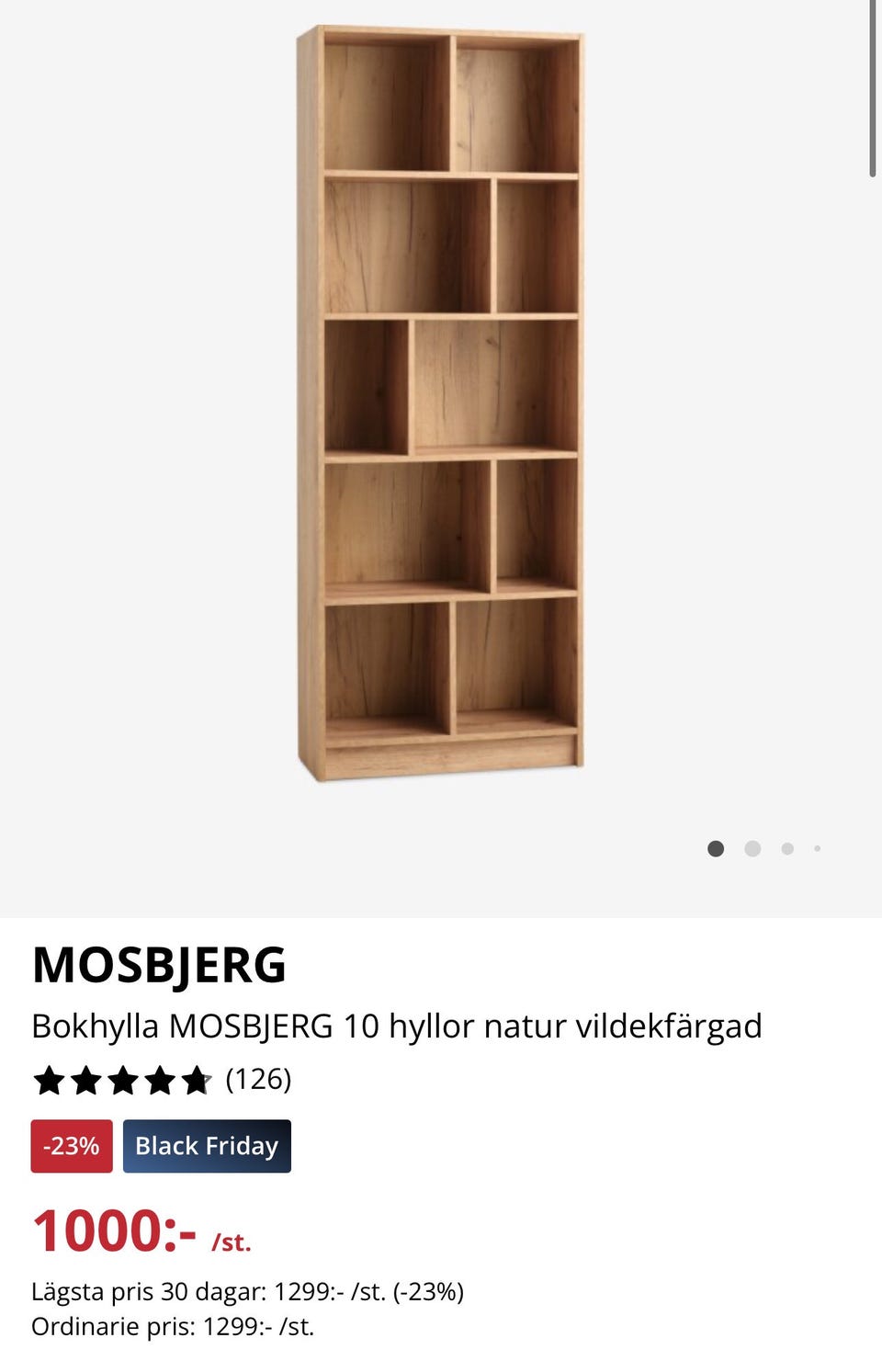Select the fourth smallest carousel dot

click(x=817, y=848)
